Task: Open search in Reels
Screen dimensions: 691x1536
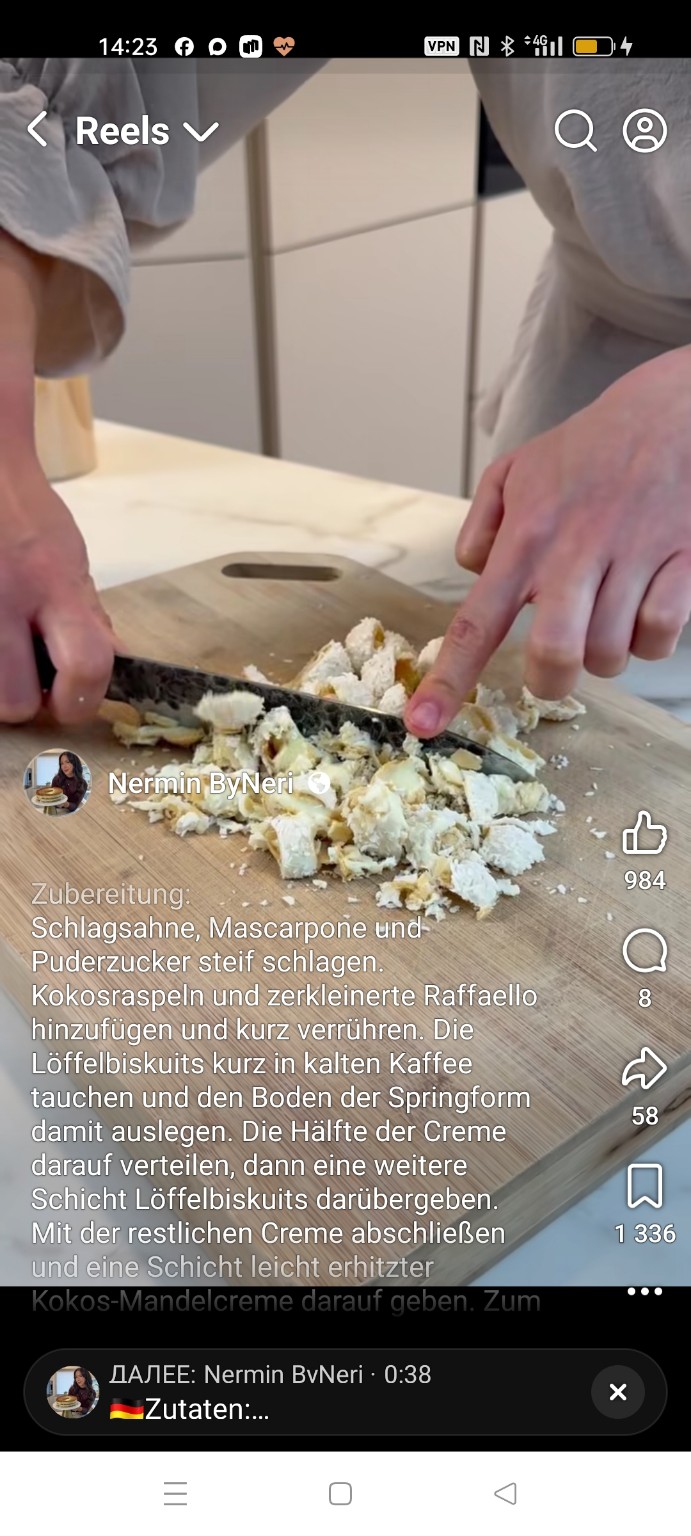Action: click(575, 131)
